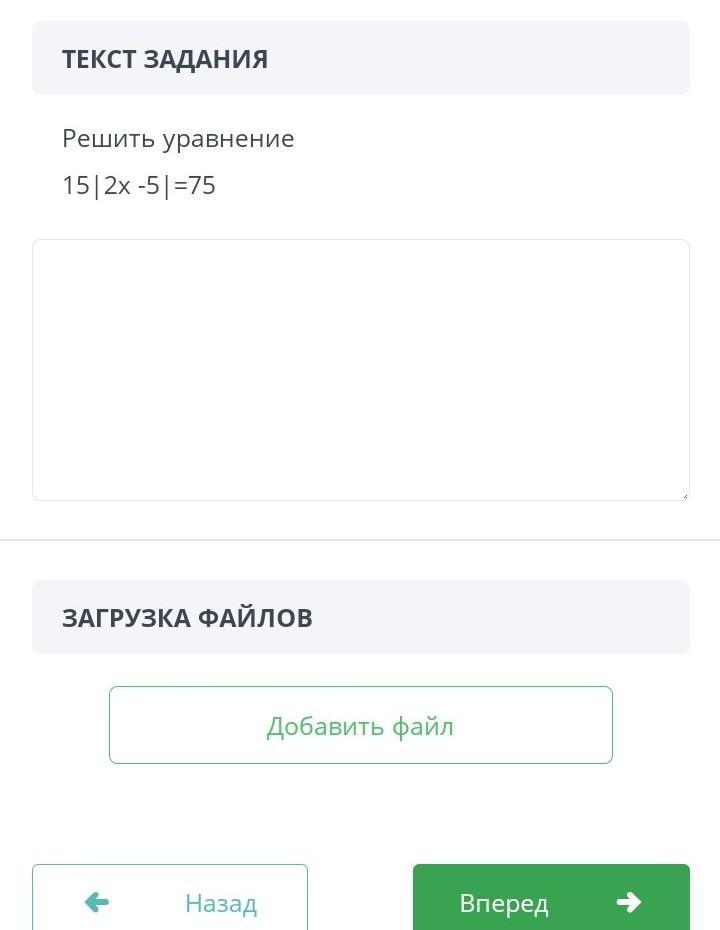Focus the answer text area
Image resolution: width=720 pixels, height=930 pixels.
click(360, 369)
